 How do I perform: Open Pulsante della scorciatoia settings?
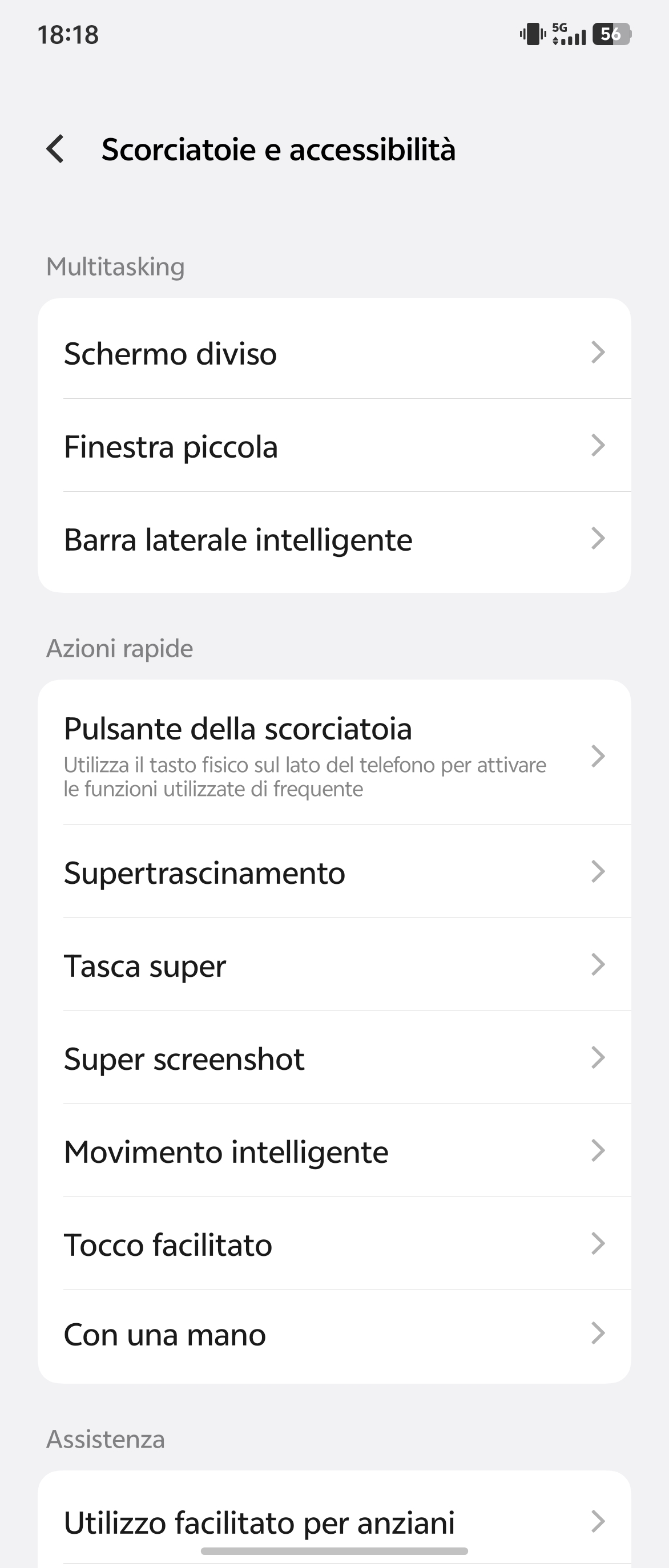[333, 755]
